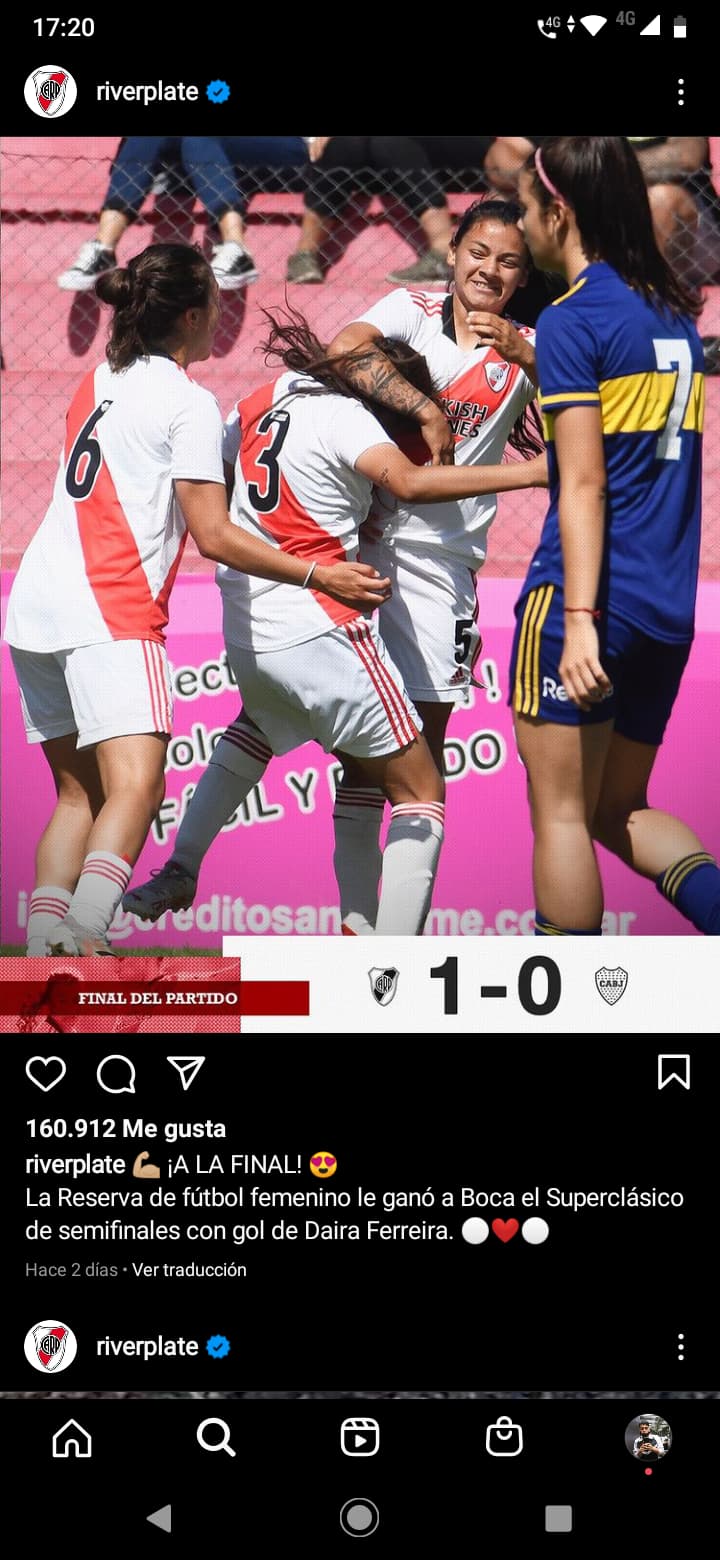Open comments on the 1-0 post
Viewport: 720px width, 1560px height.
click(116, 1073)
